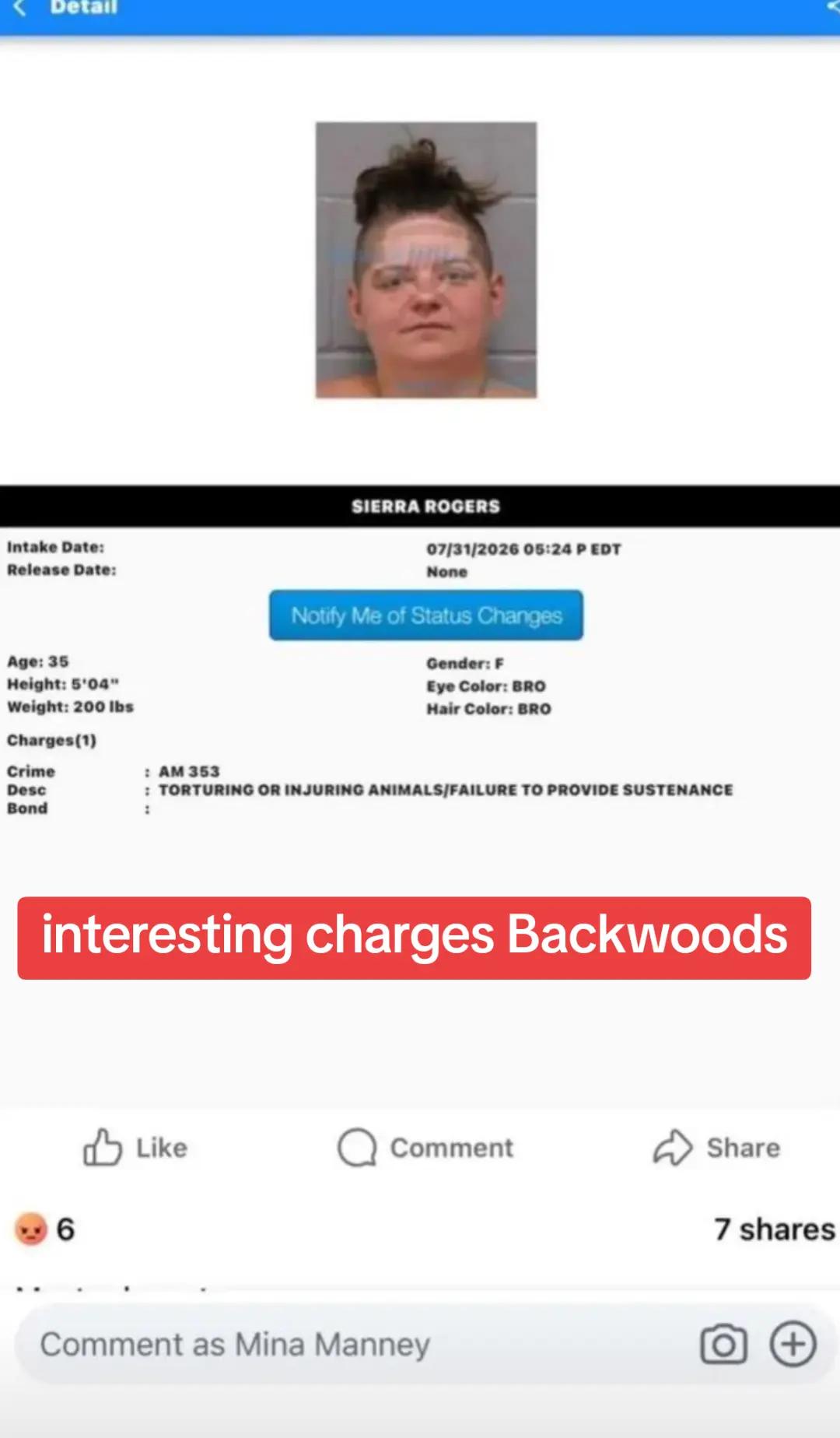View who reacted with the angry emoji
Image resolution: width=840 pixels, height=1438 pixels.
pyautogui.click(x=45, y=1229)
